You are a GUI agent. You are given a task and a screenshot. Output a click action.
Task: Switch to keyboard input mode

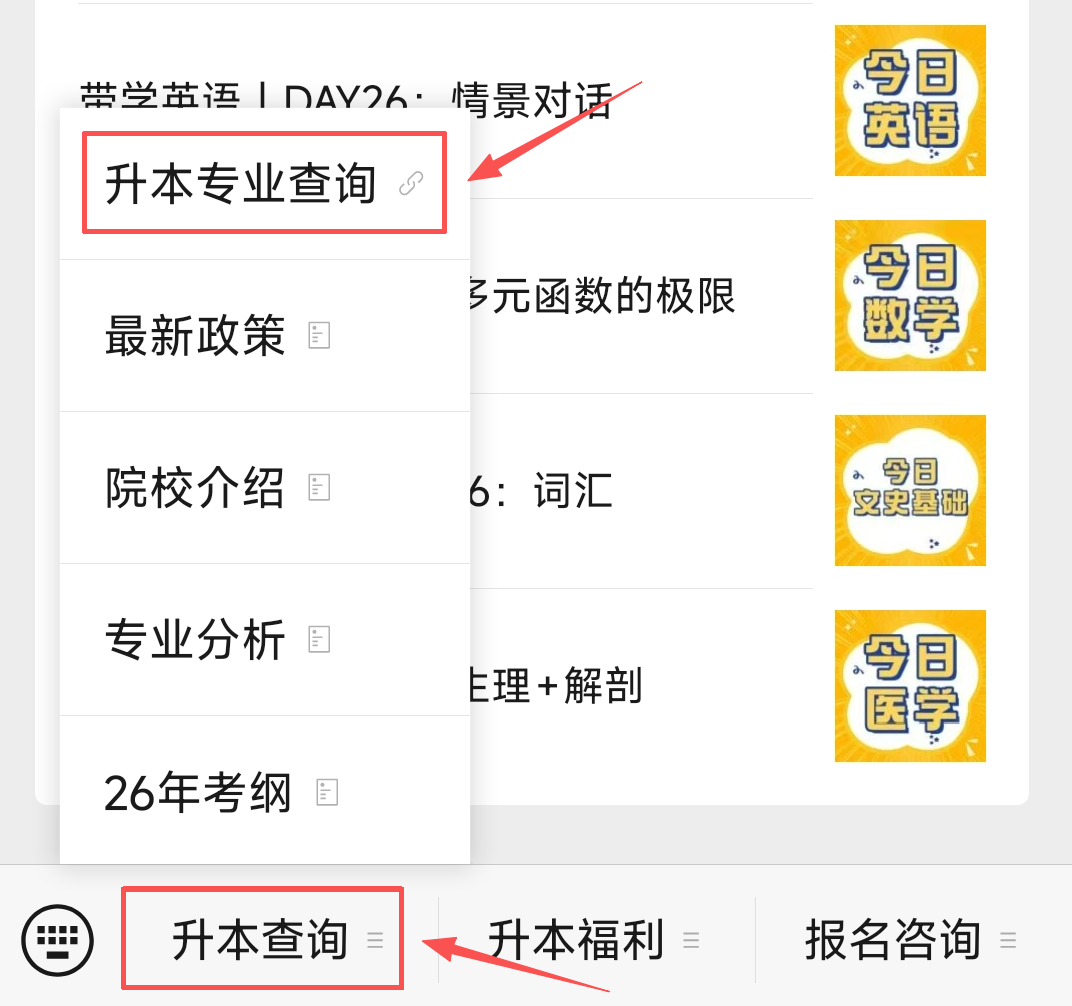pyautogui.click(x=58, y=940)
